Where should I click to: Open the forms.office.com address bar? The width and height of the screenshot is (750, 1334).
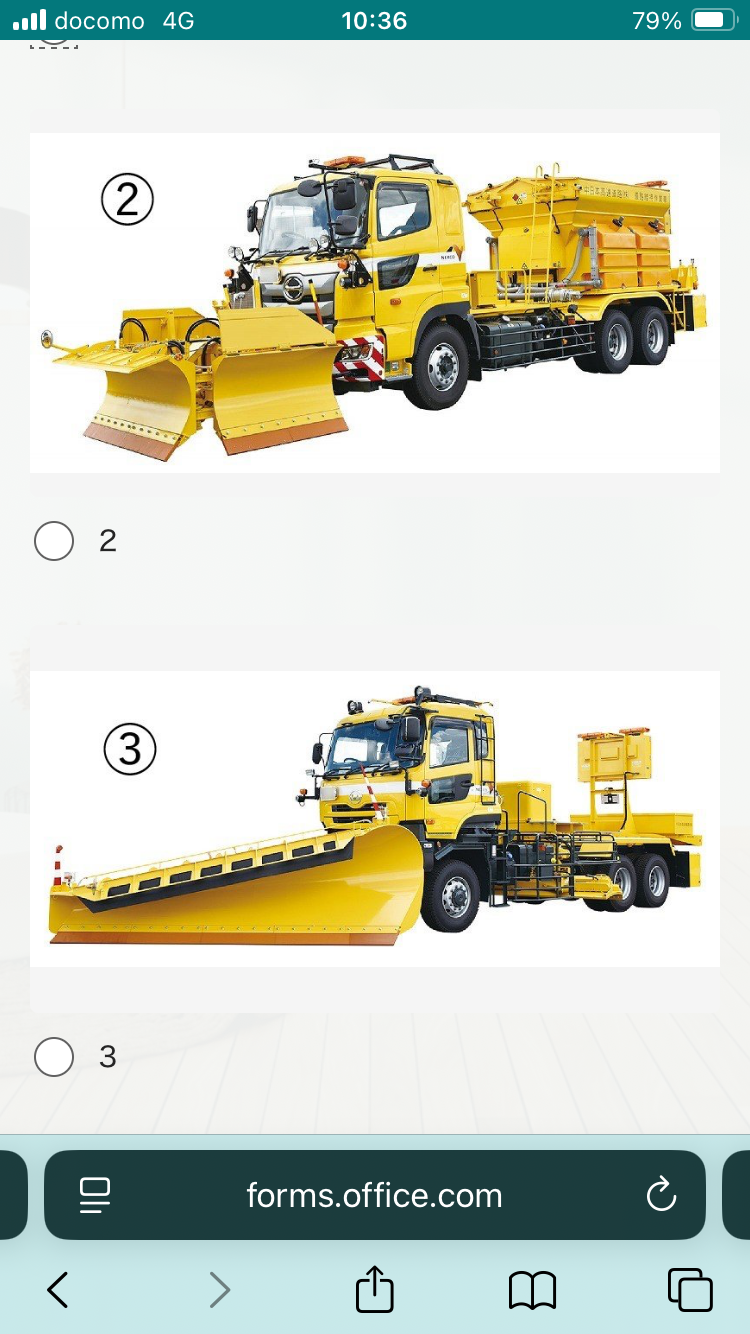click(x=374, y=1195)
